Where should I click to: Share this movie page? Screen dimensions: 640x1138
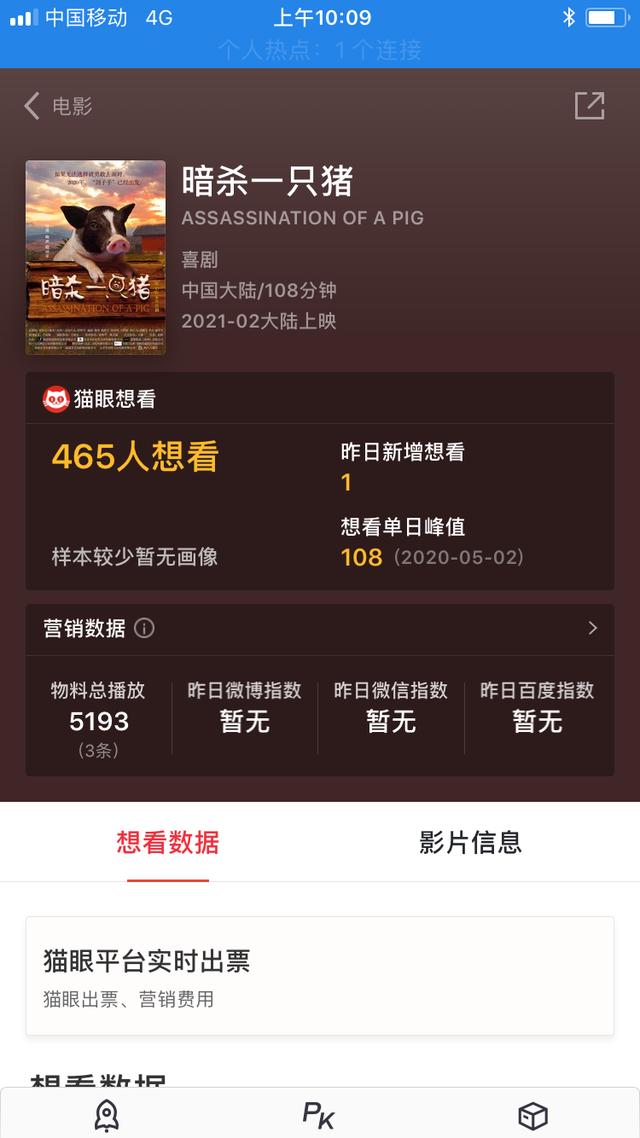[x=589, y=106]
